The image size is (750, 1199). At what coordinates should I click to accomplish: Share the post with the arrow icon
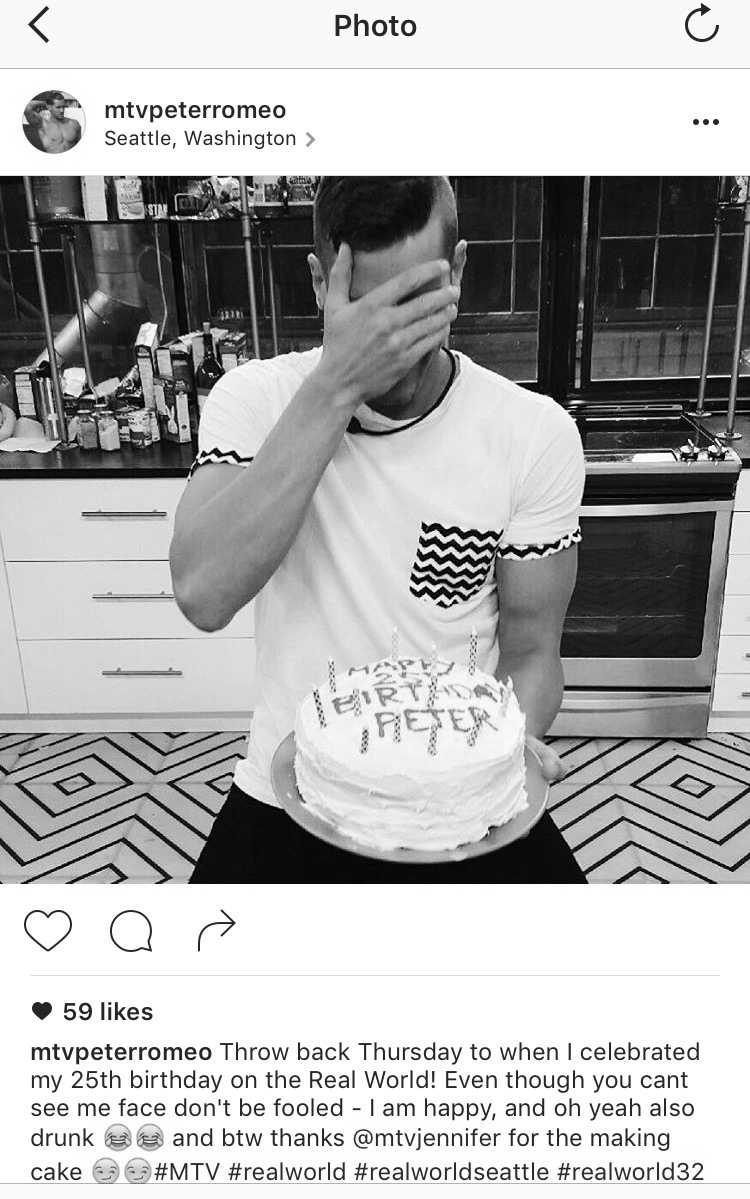click(x=216, y=931)
